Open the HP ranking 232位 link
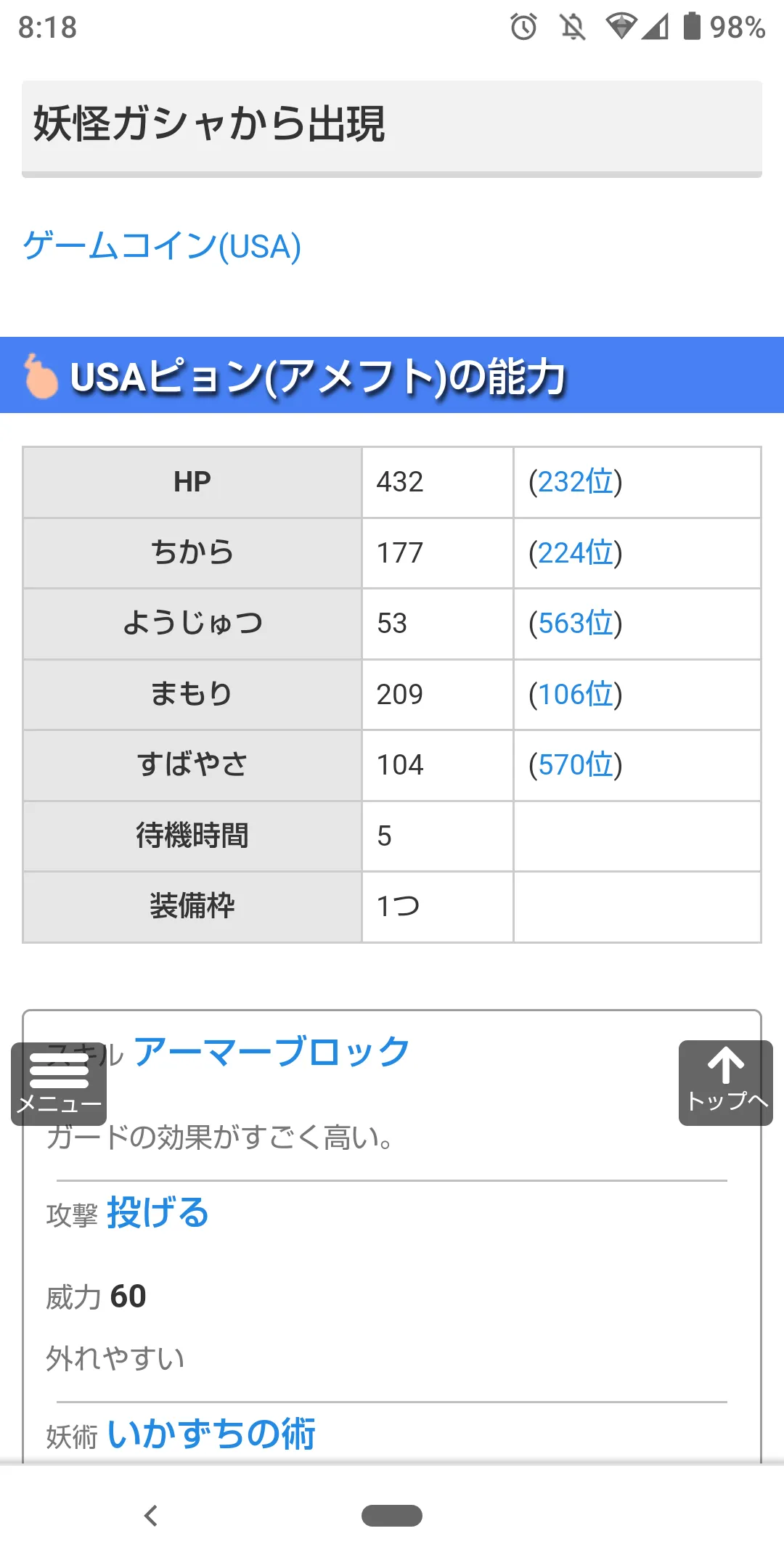 click(576, 482)
